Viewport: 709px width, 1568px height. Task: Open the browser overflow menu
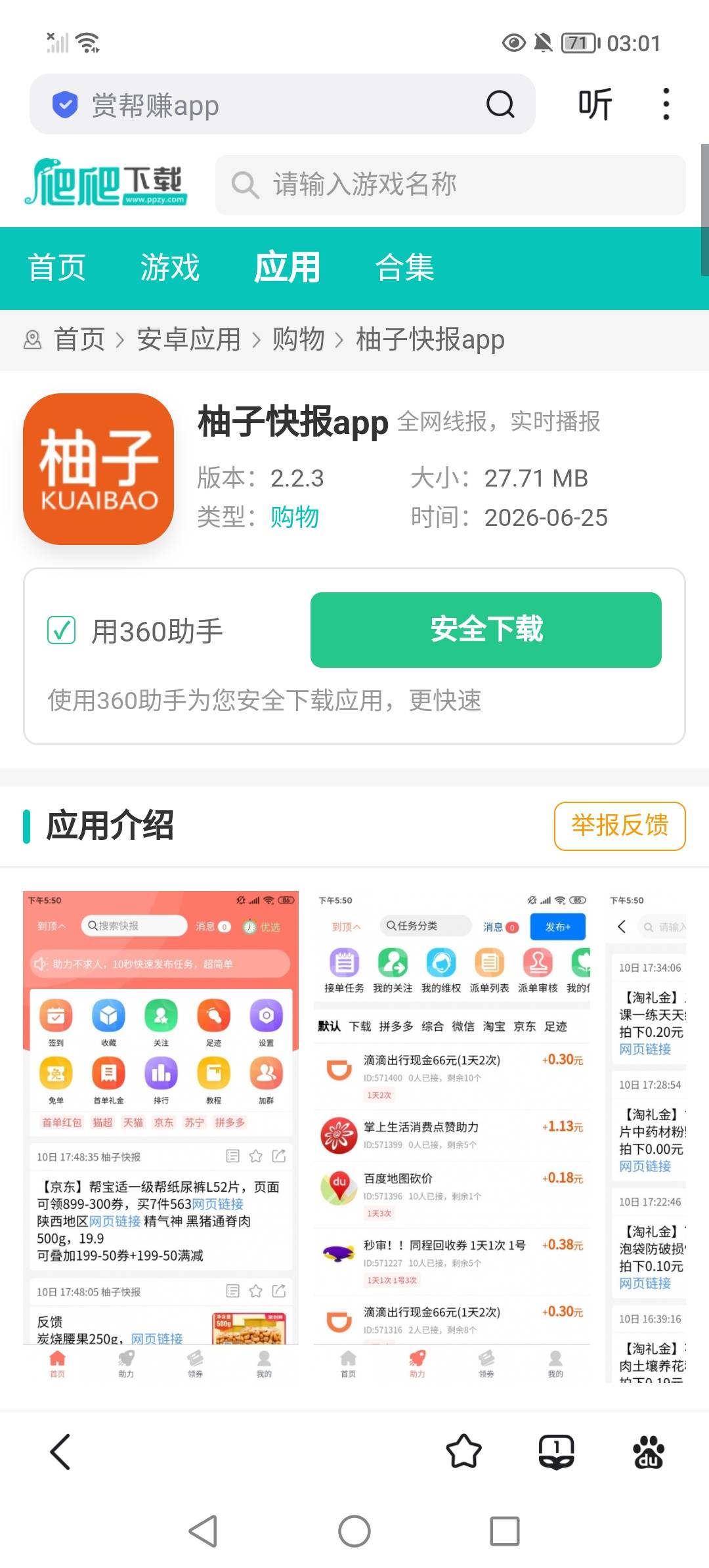(x=666, y=104)
